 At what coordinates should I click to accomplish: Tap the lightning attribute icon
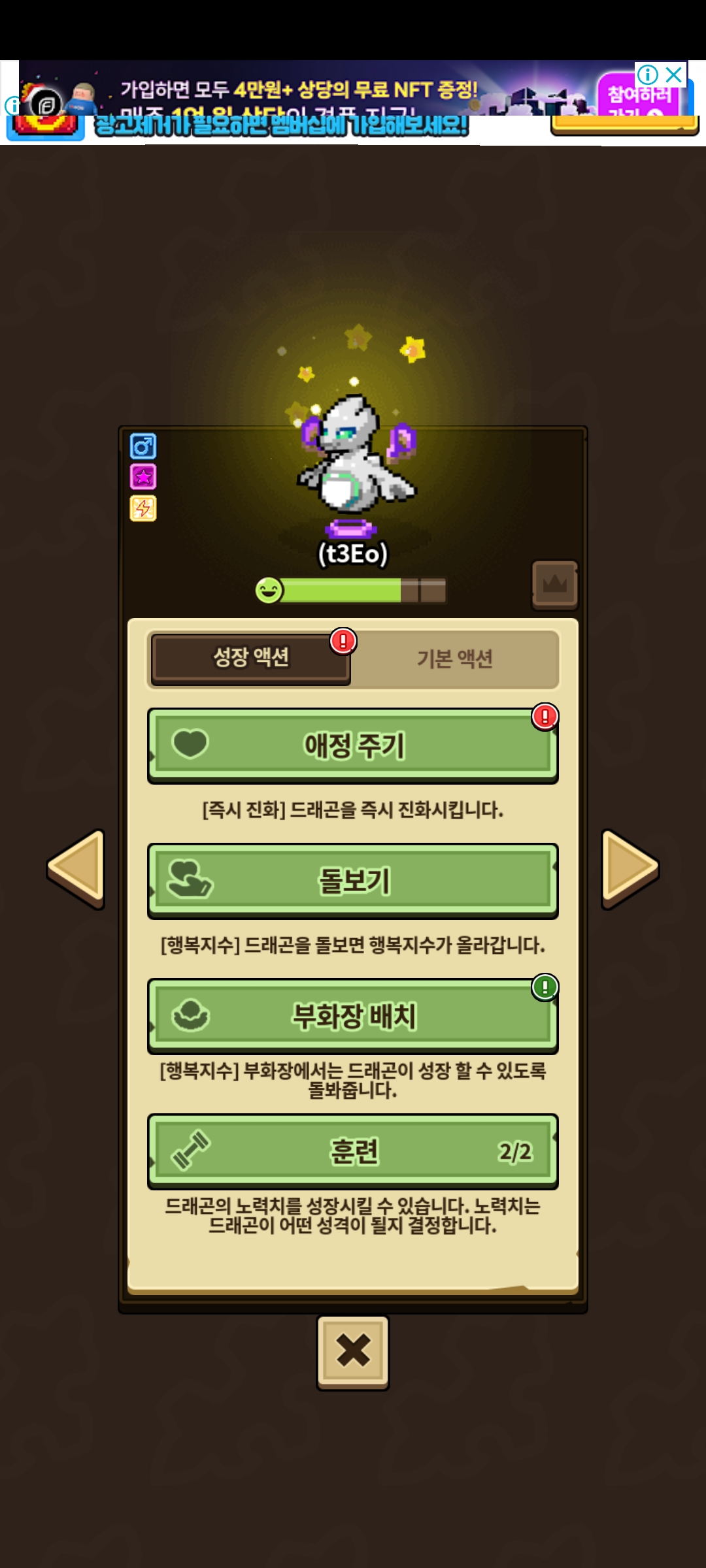[x=143, y=508]
